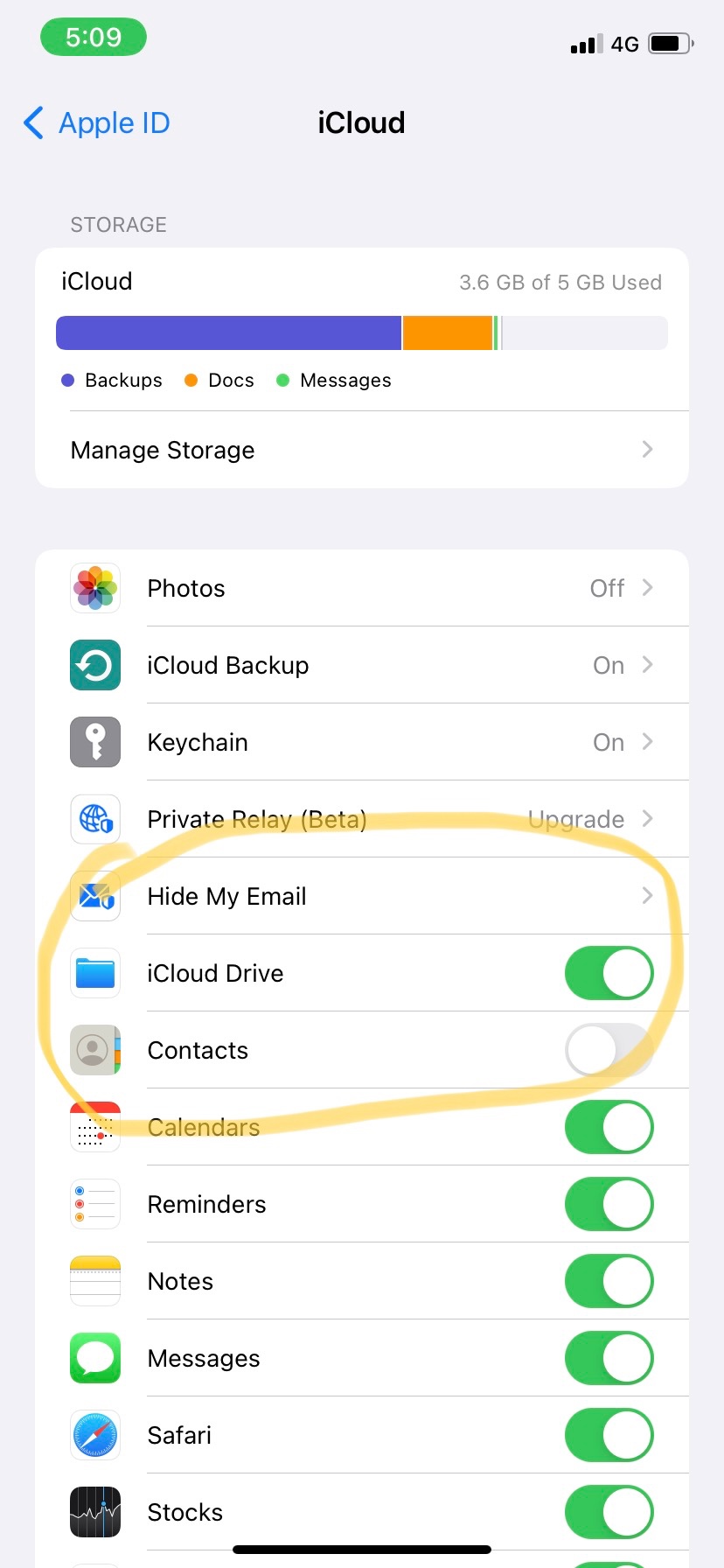The image size is (724, 1568).
Task: Open iCloud Photos settings
Action: (361, 588)
